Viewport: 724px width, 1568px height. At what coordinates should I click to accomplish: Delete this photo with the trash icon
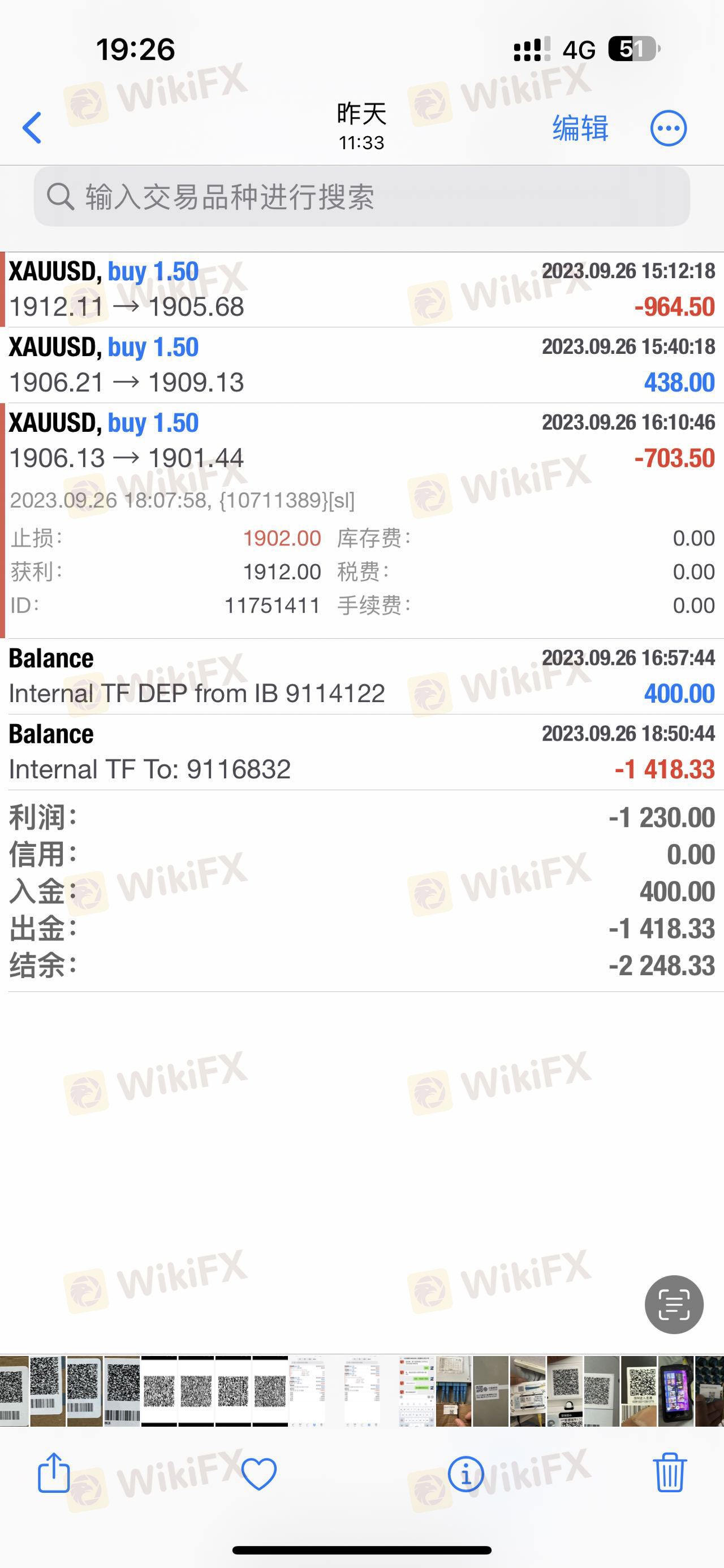670,1472
